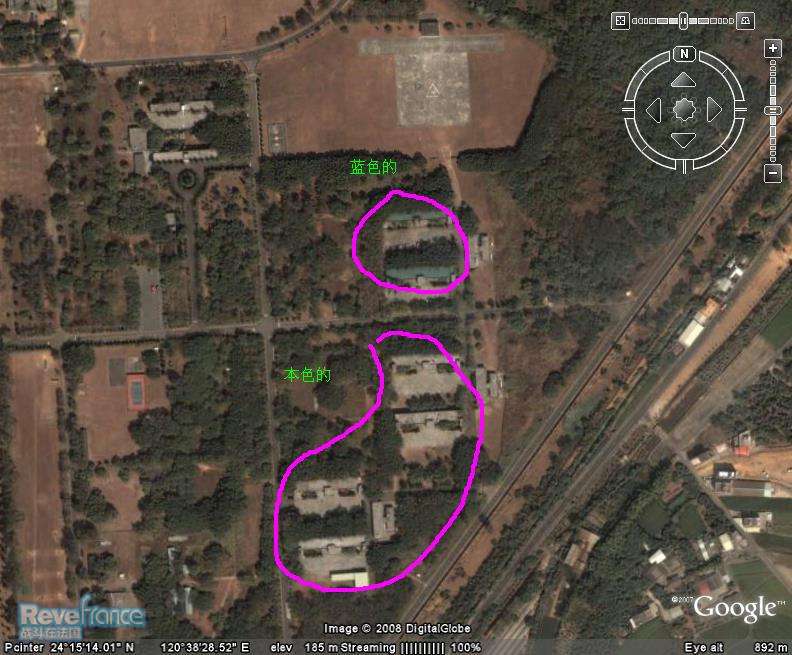Pan the map down with the arrow
Image resolution: width=792 pixels, height=655 pixels.
(684, 140)
